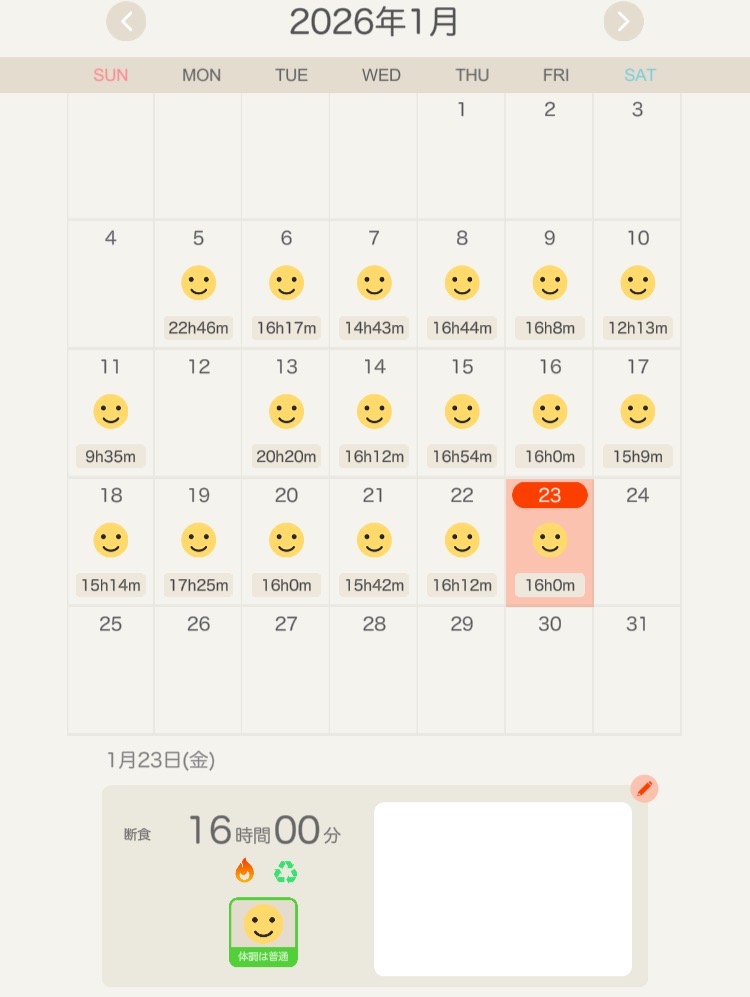This screenshot has width=750, height=997.
Task: Go to the previous month
Action: coord(126,21)
